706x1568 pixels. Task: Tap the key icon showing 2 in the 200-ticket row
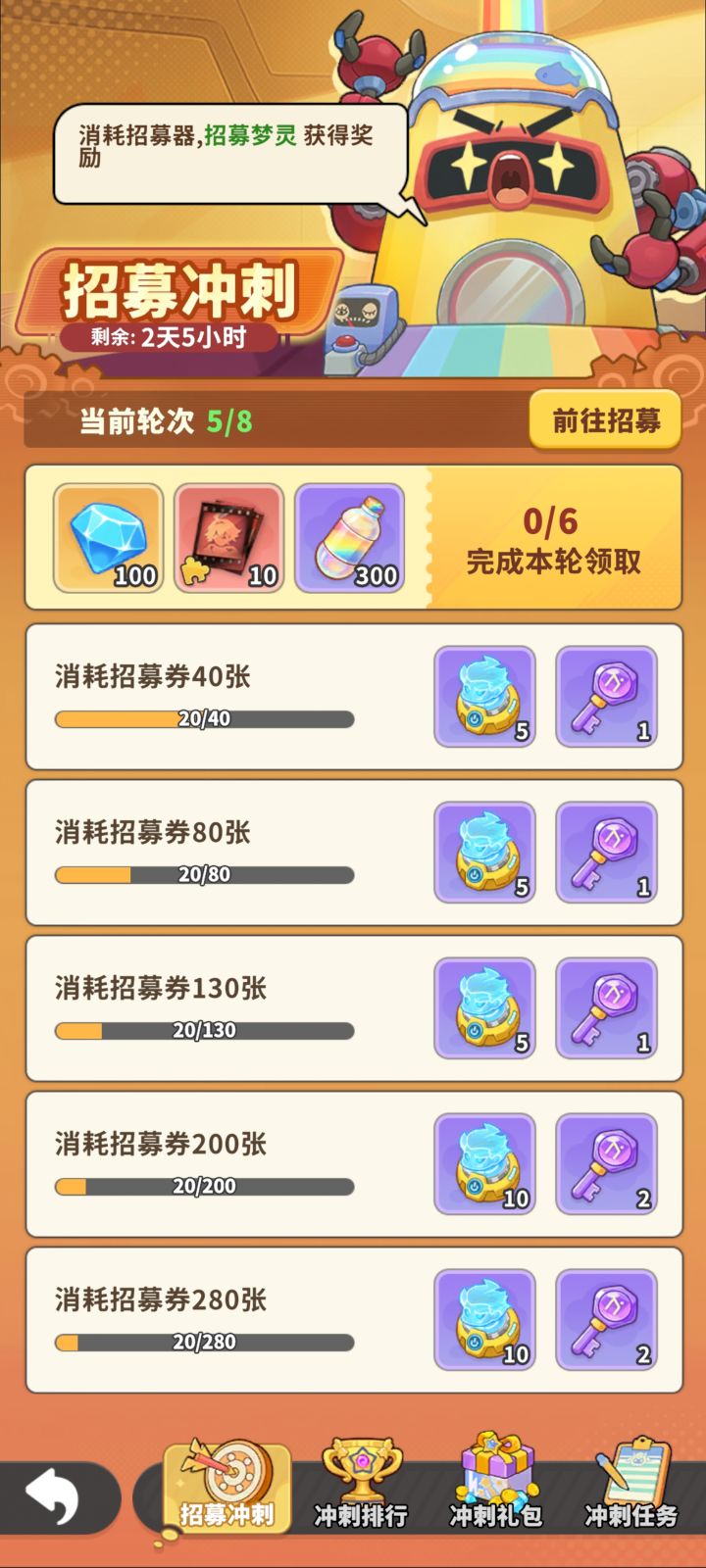606,1162
